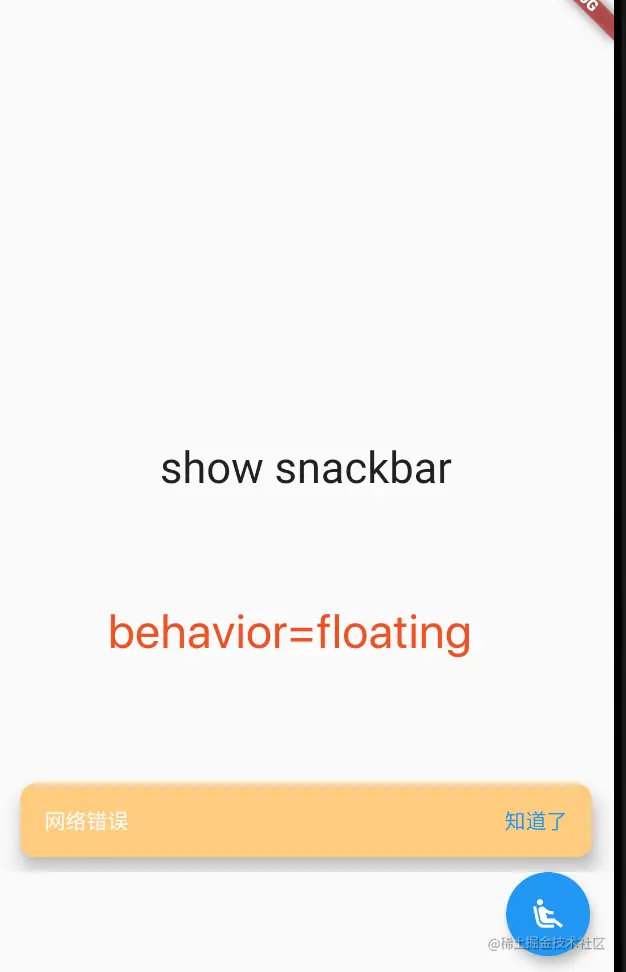Dismiss the snackbar with 知道了
The image size is (626, 972).
pyautogui.click(x=536, y=822)
